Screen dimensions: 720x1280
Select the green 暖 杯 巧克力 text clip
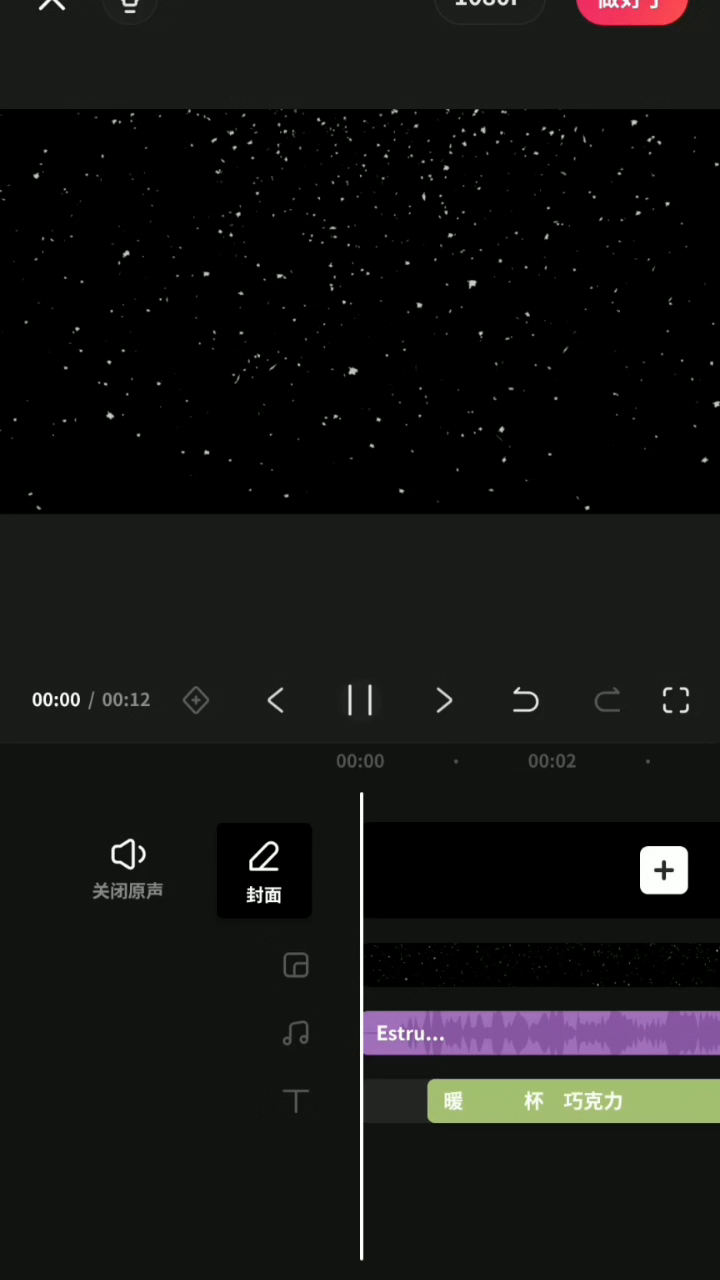point(573,1101)
